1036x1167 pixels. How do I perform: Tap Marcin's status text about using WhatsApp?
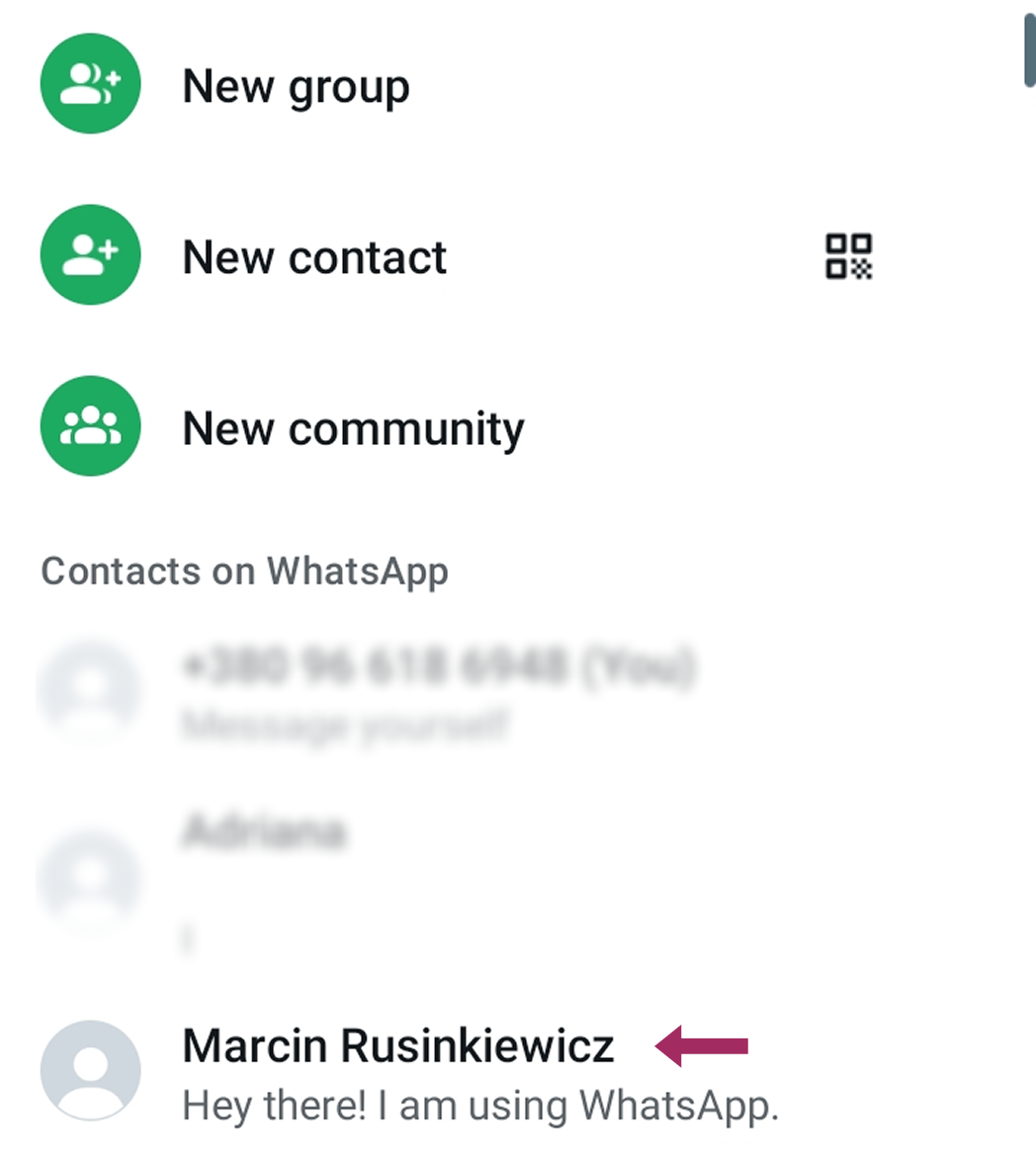click(480, 1106)
